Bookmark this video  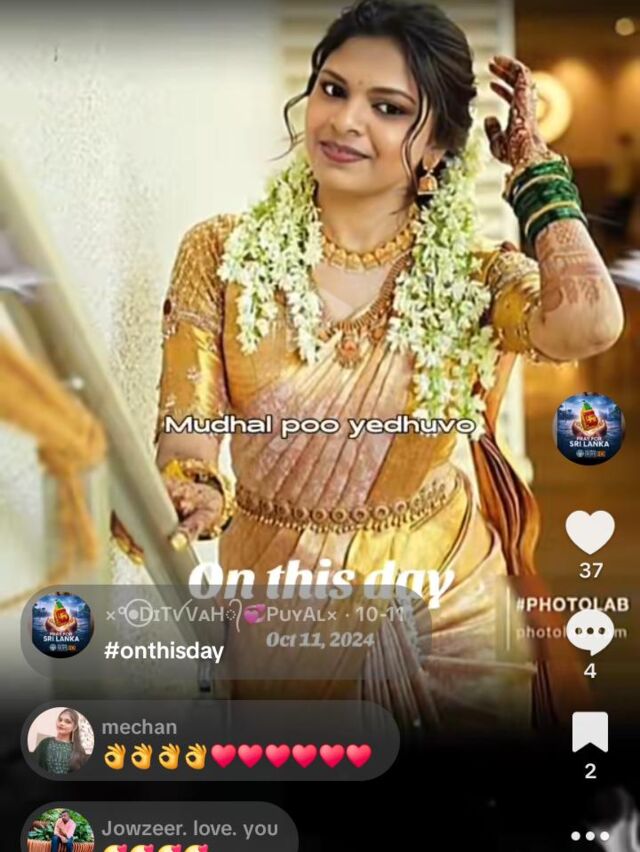pyautogui.click(x=590, y=732)
